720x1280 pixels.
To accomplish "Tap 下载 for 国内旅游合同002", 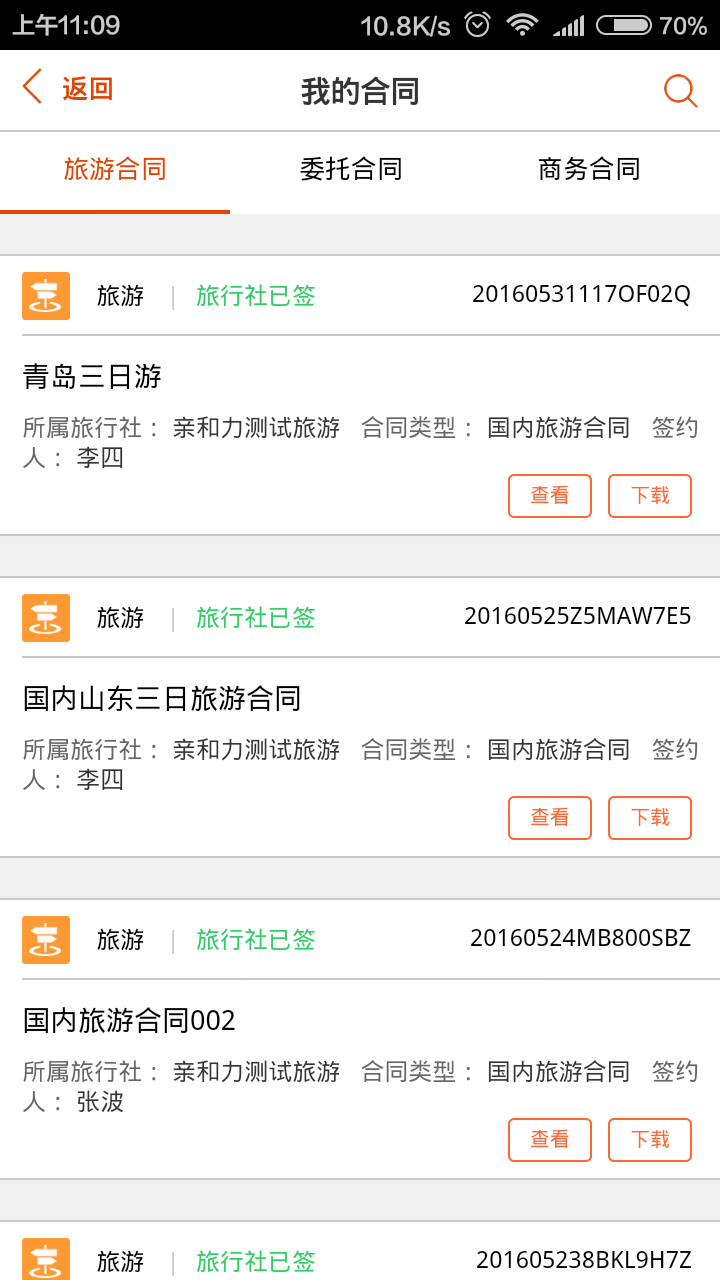I will pyautogui.click(x=649, y=1139).
